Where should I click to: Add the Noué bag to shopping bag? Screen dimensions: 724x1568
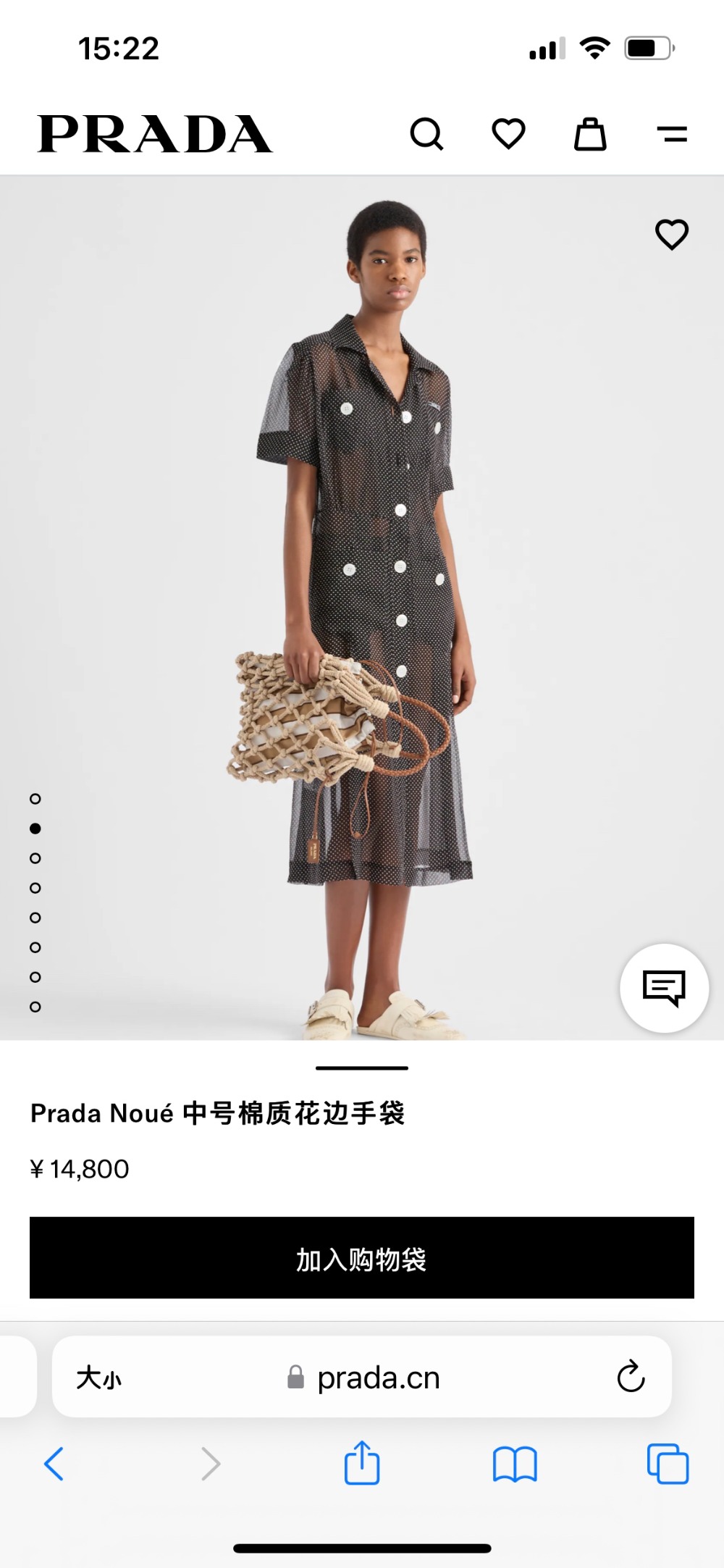tap(362, 1257)
